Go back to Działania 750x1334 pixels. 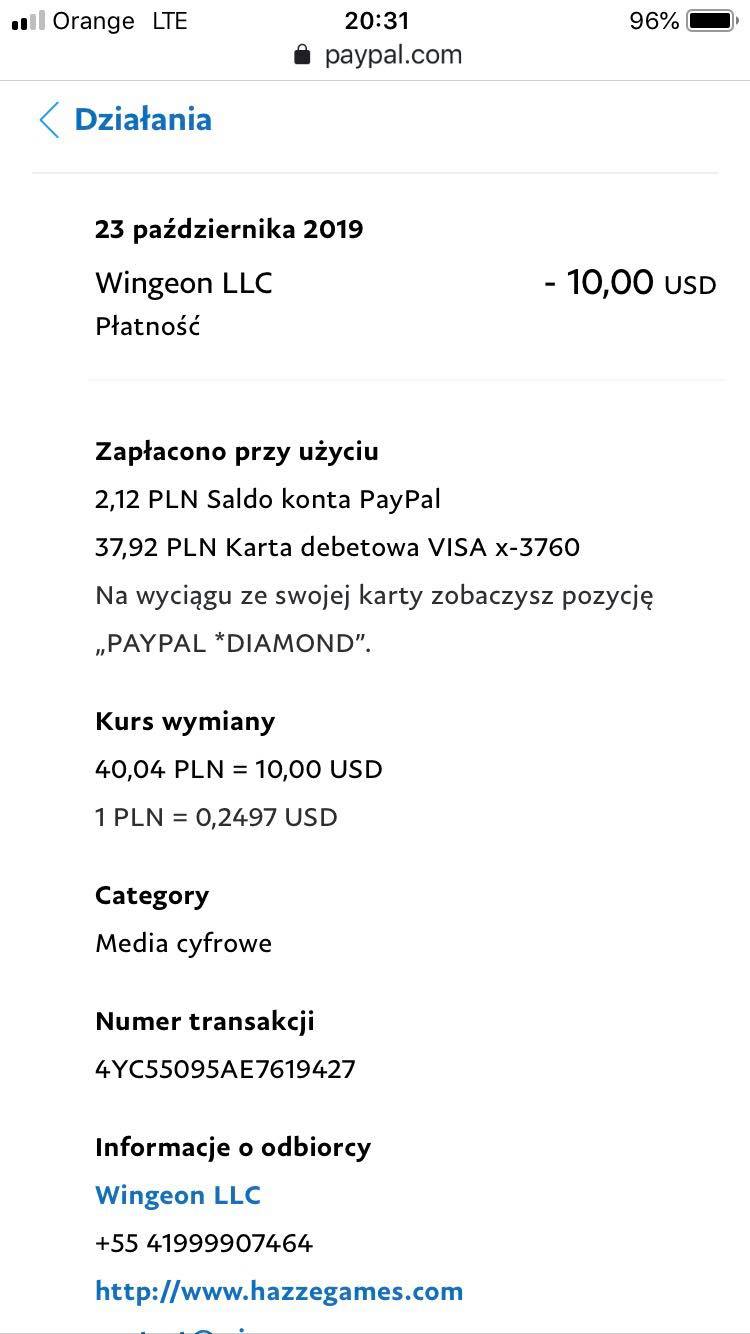point(126,120)
